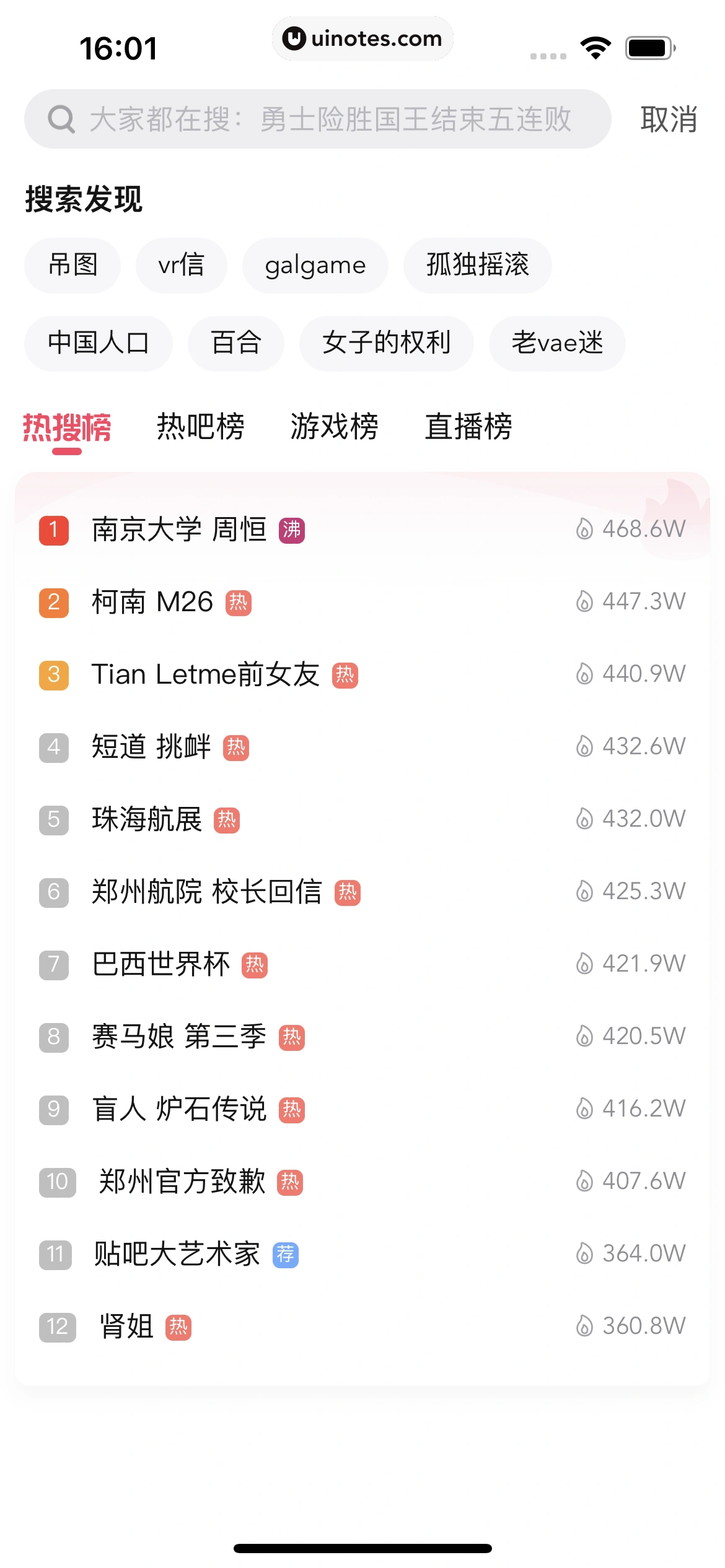Select the 中国人口 suggestion chip
The image size is (725, 1568).
[98, 343]
